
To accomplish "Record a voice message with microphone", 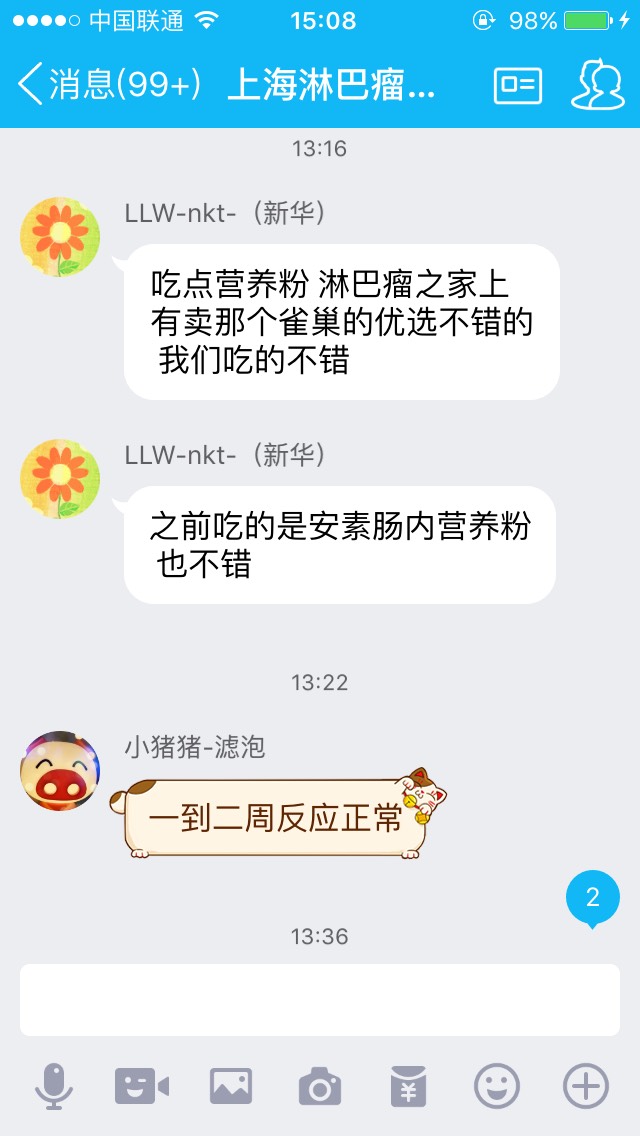I will tap(53, 1086).
